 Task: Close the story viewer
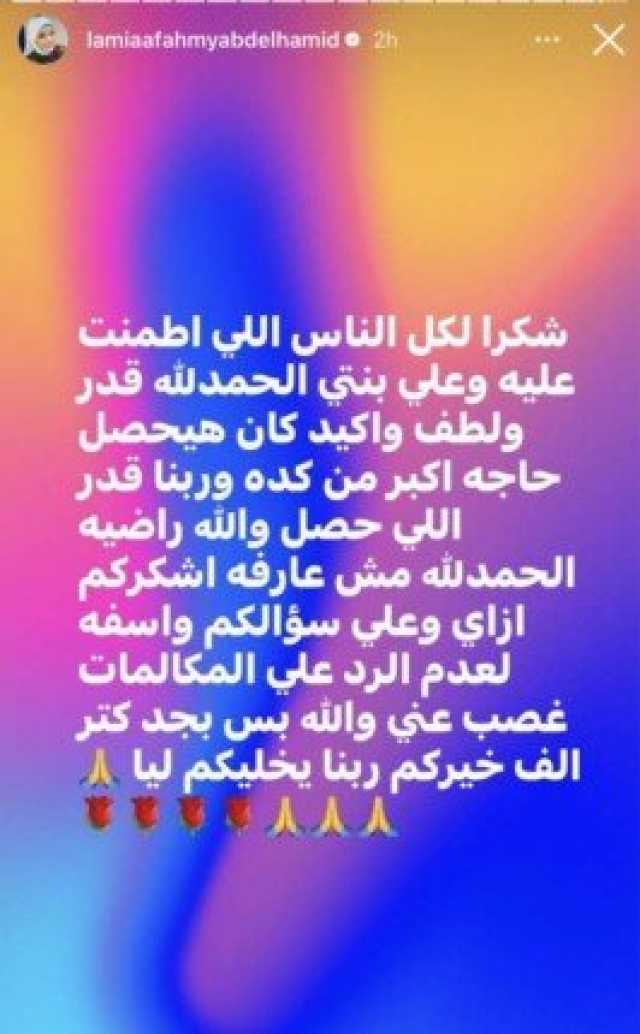click(x=608, y=42)
